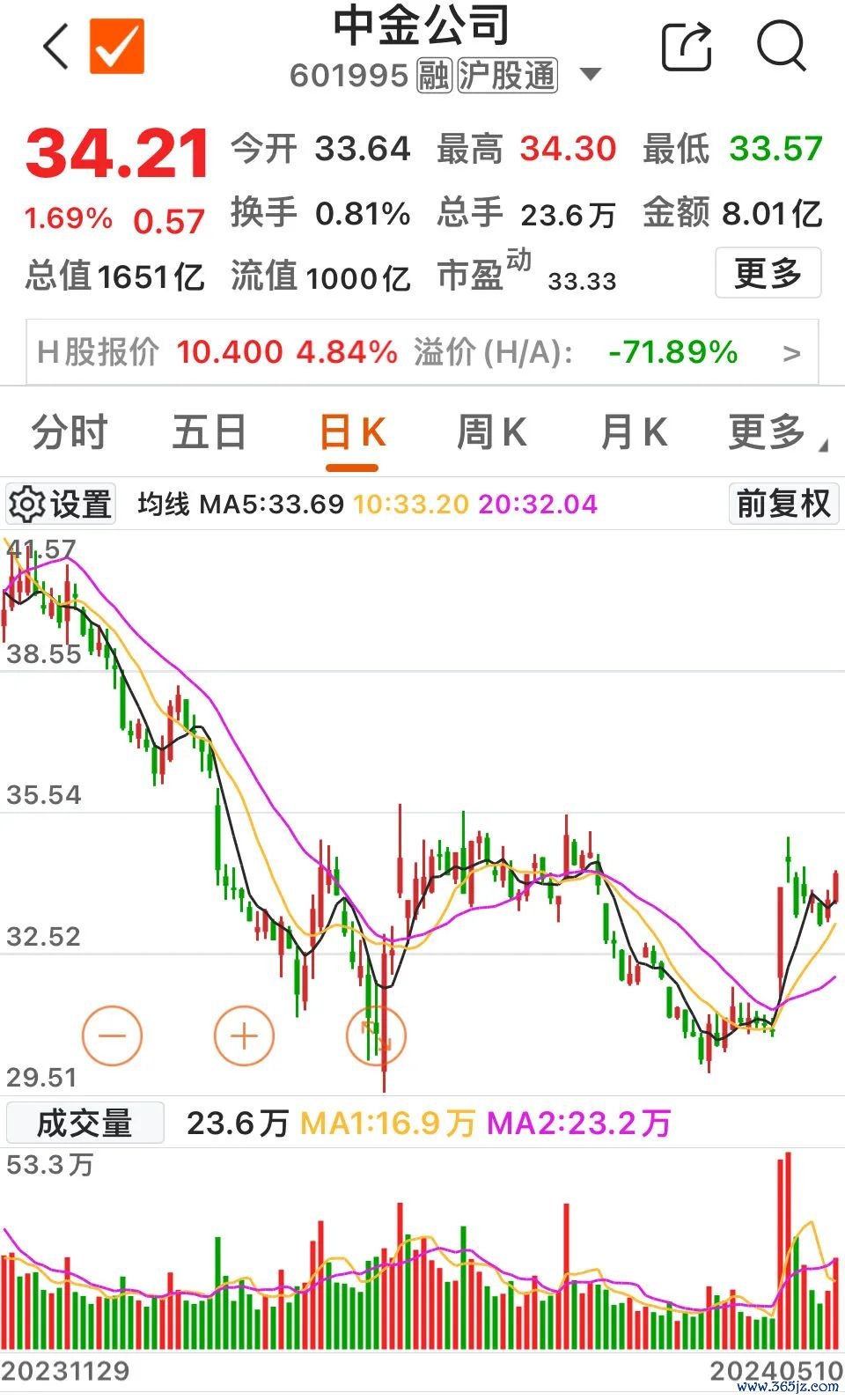Open the H股报价 premium details row
This screenshot has height=1400, width=845.
click(x=422, y=353)
